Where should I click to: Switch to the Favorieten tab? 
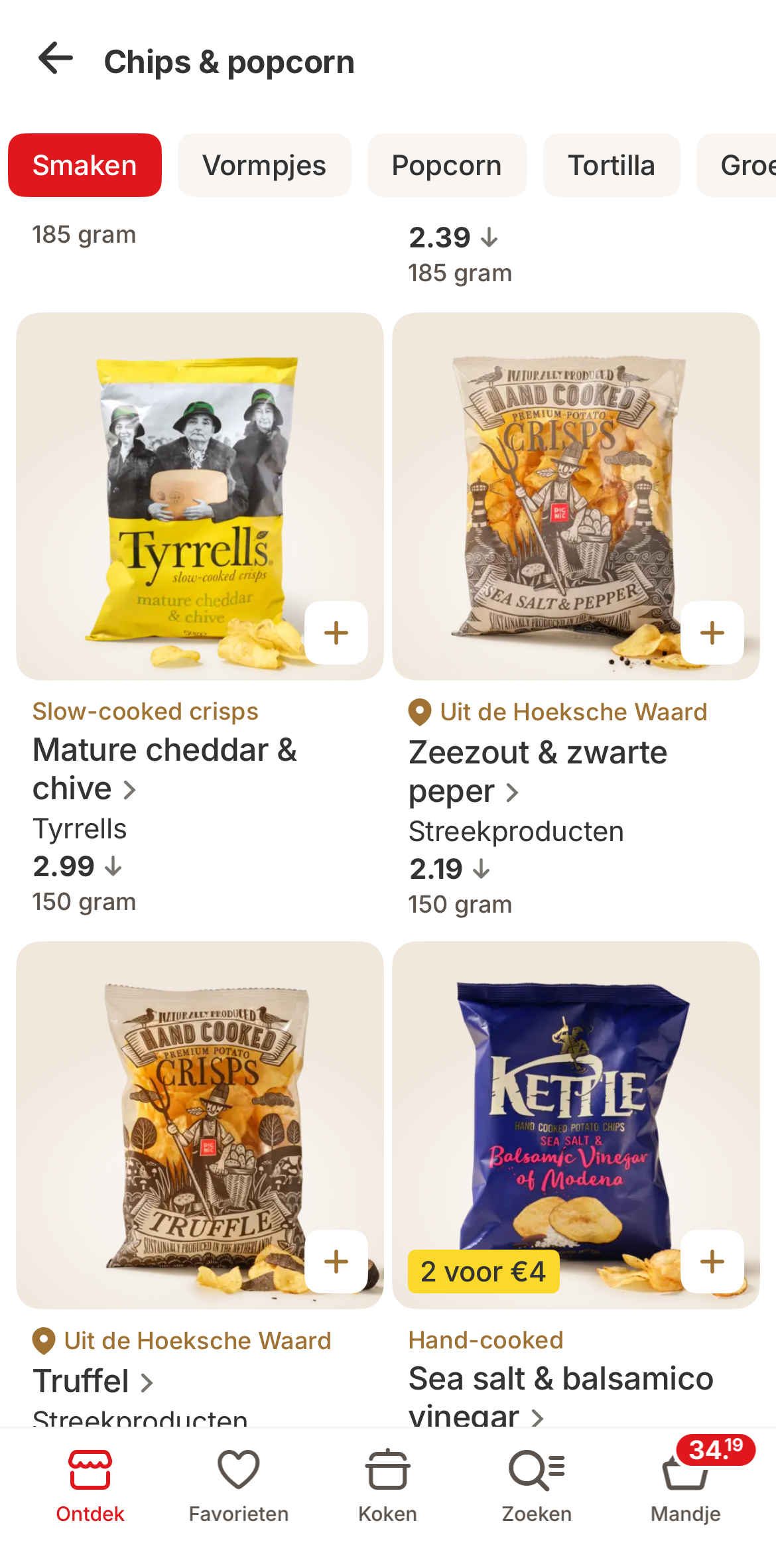pos(239,1486)
